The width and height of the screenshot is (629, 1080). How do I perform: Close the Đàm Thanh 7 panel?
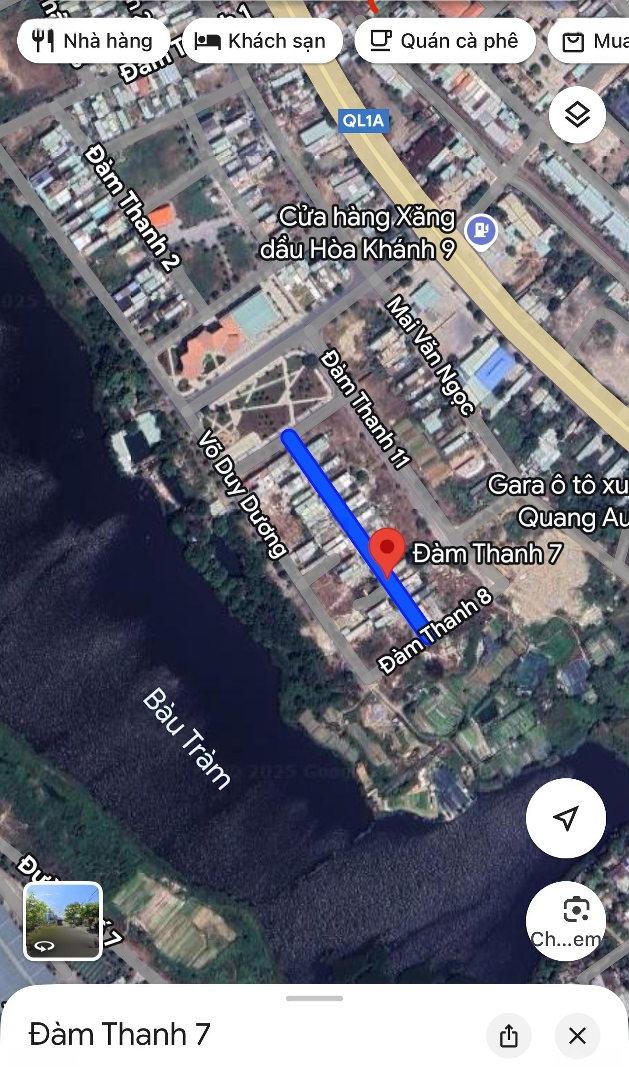[x=577, y=1036]
